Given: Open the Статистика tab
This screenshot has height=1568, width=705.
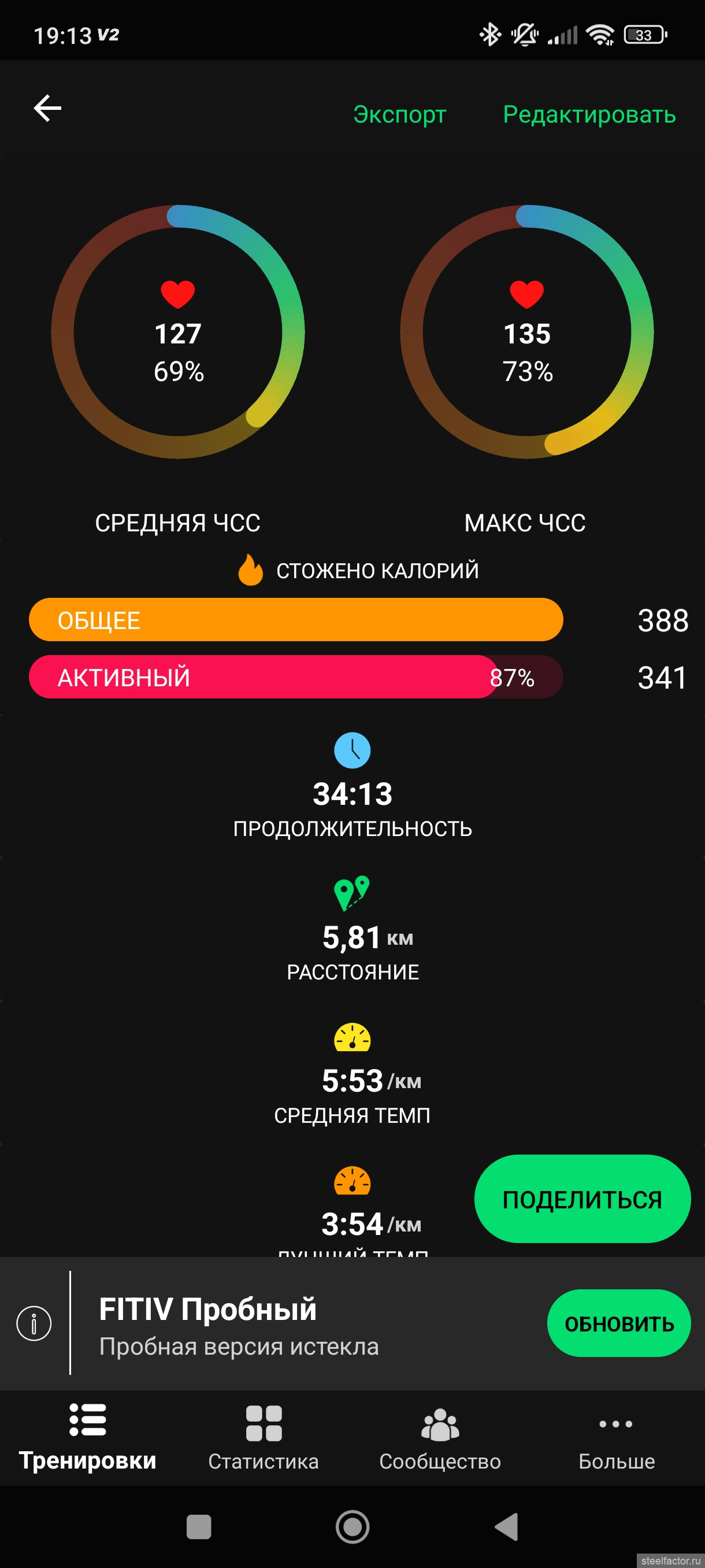Looking at the screenshot, I should tap(264, 1437).
